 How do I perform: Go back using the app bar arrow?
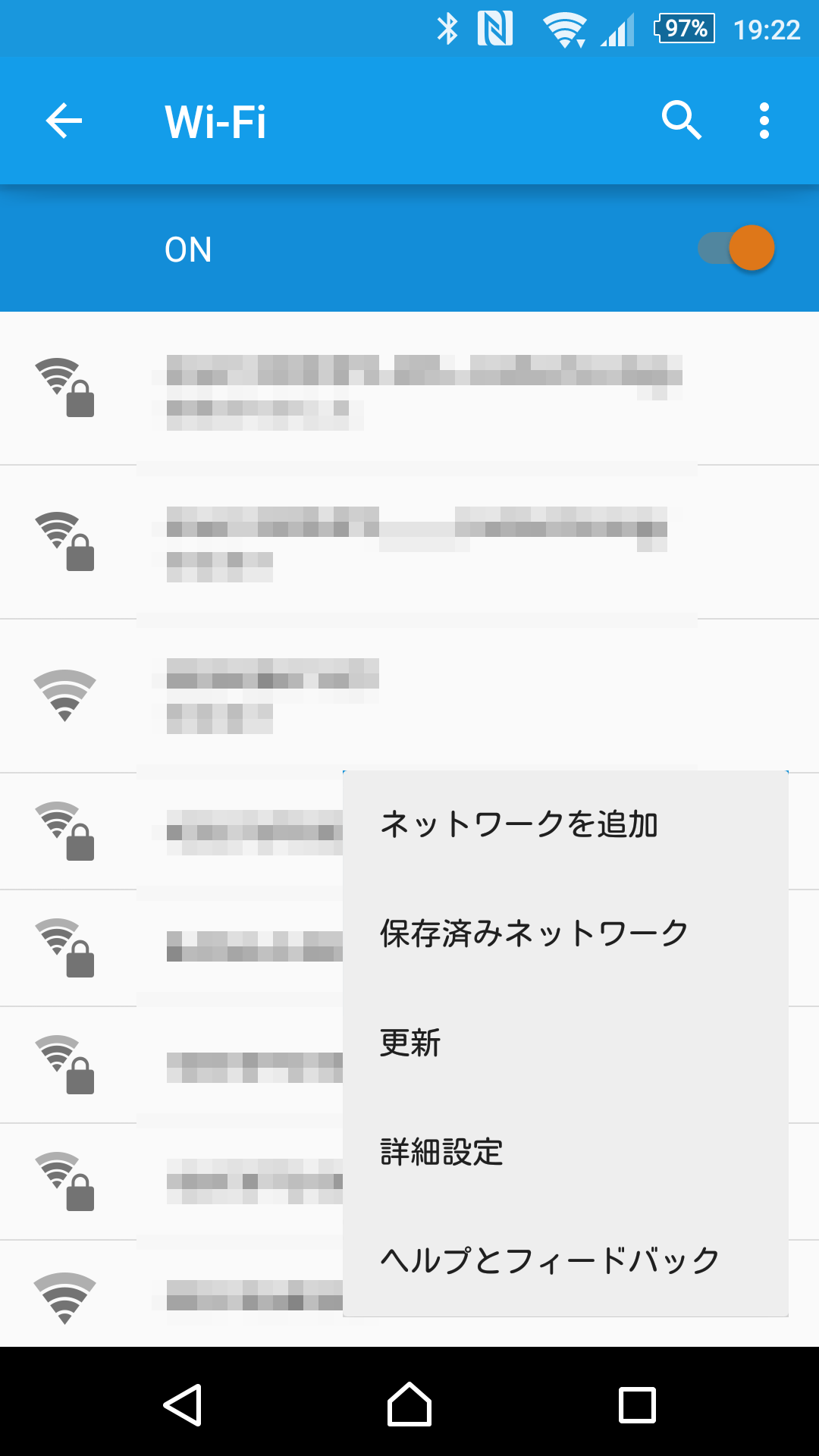tap(64, 121)
